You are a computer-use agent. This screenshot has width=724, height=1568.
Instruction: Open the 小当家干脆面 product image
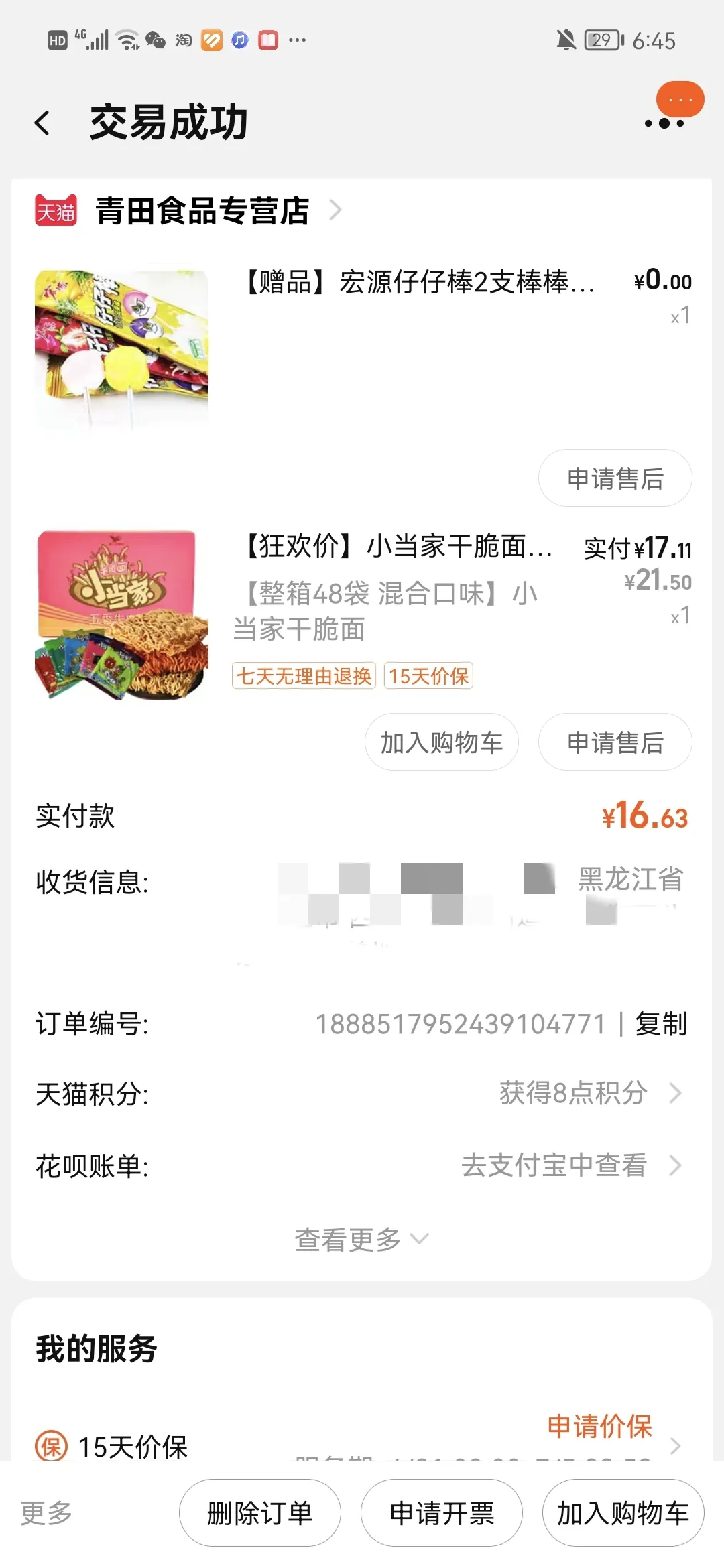coord(122,615)
